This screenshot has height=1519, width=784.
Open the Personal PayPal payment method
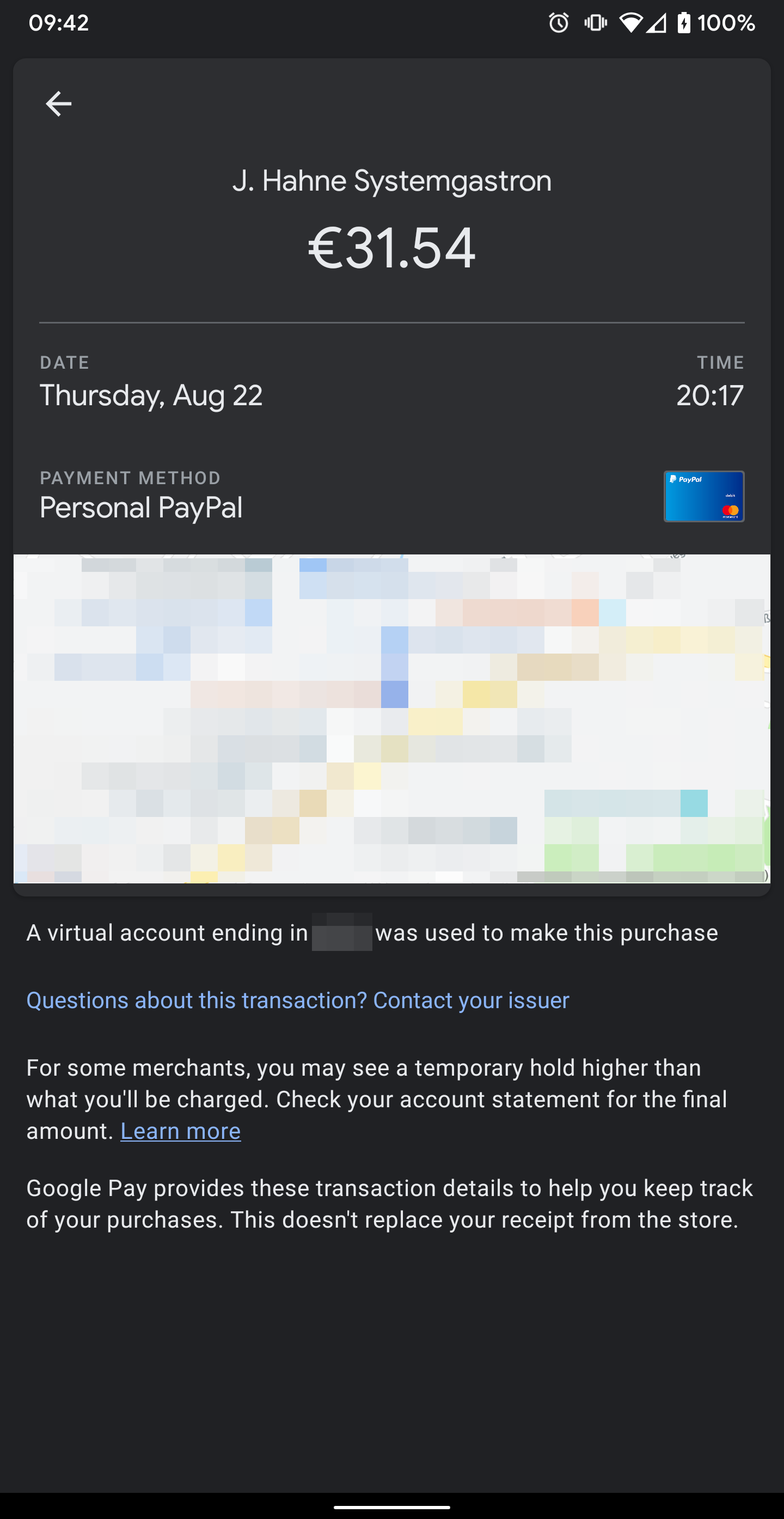142,507
